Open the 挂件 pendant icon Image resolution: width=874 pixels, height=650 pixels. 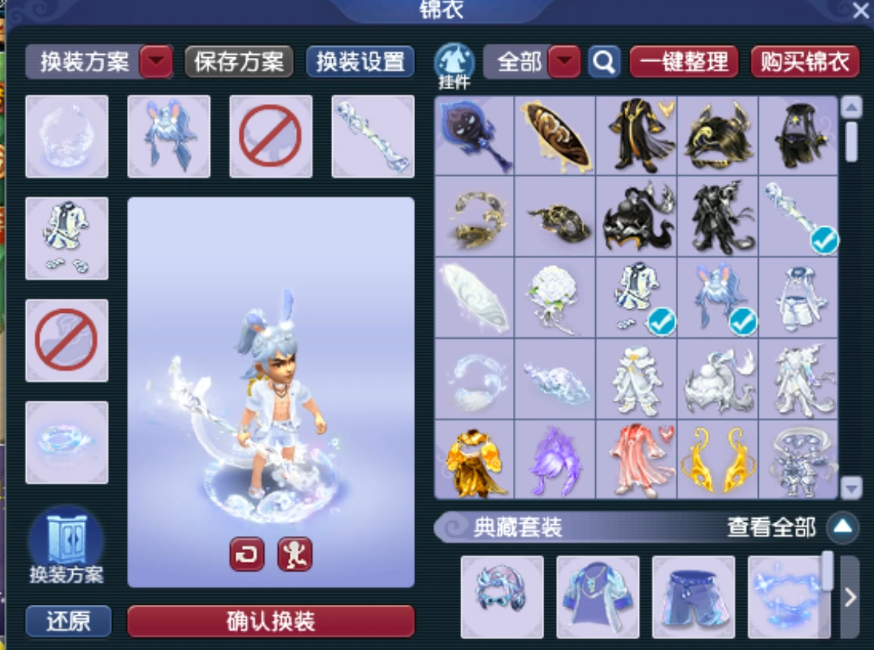[454, 64]
